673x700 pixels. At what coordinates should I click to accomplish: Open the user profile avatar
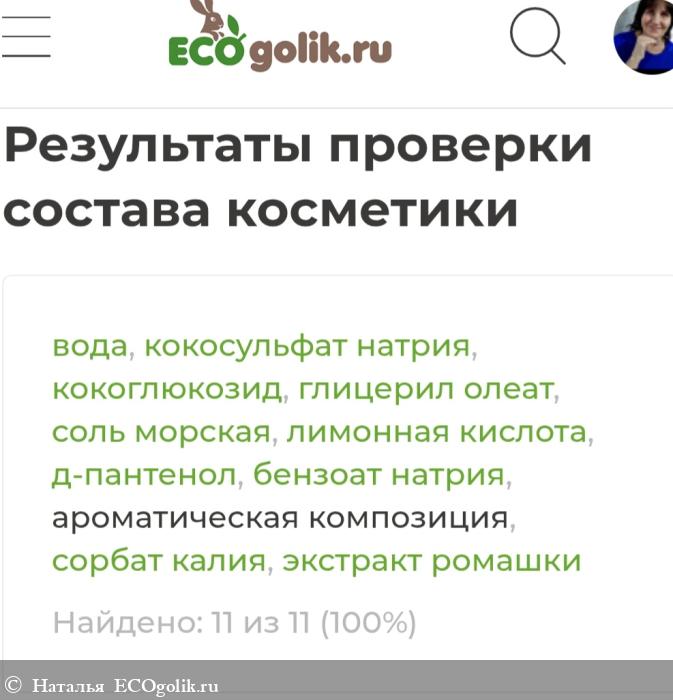point(645,37)
